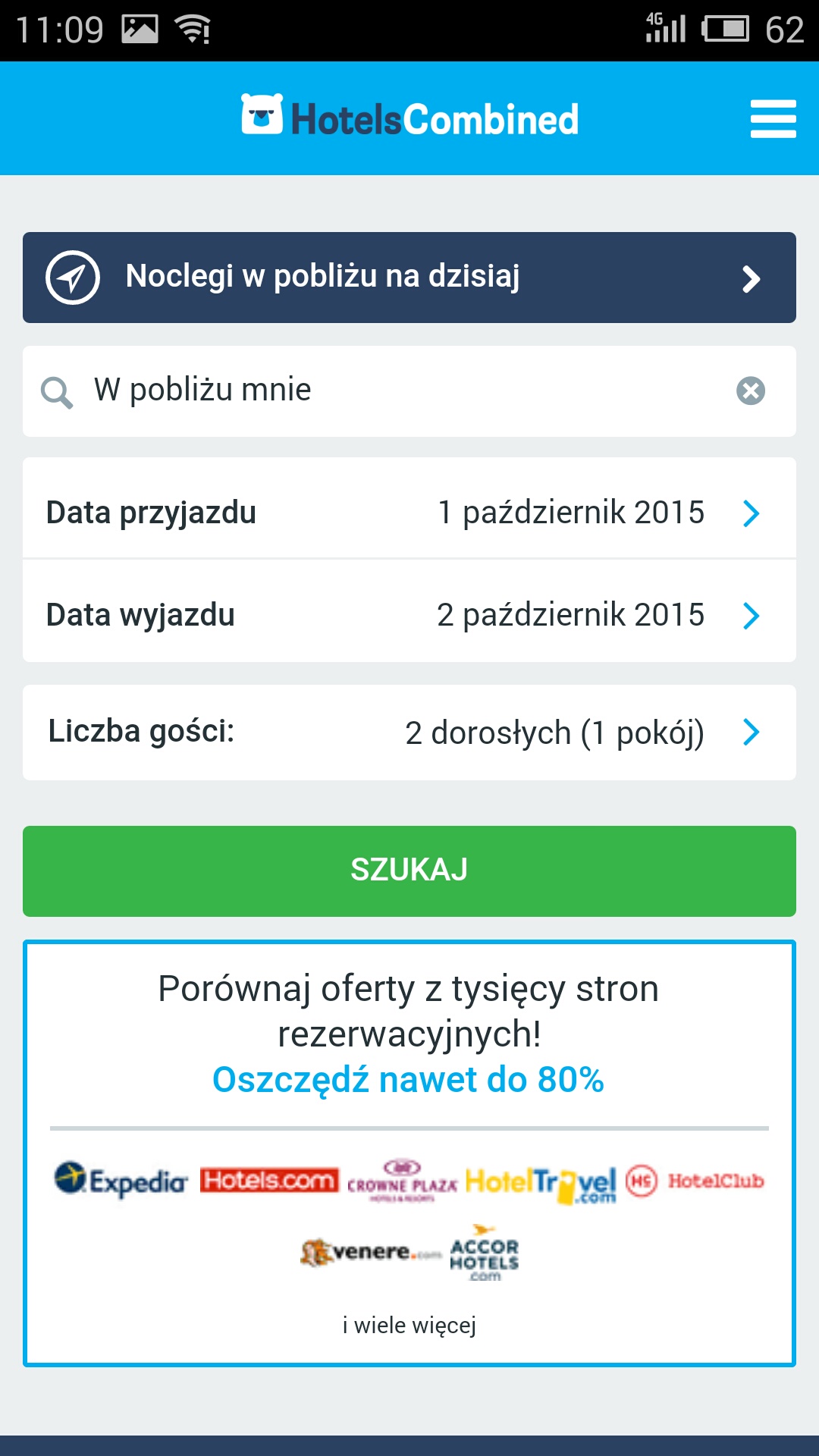This screenshot has width=819, height=1456.
Task: Clear the search field text
Action: tap(751, 391)
